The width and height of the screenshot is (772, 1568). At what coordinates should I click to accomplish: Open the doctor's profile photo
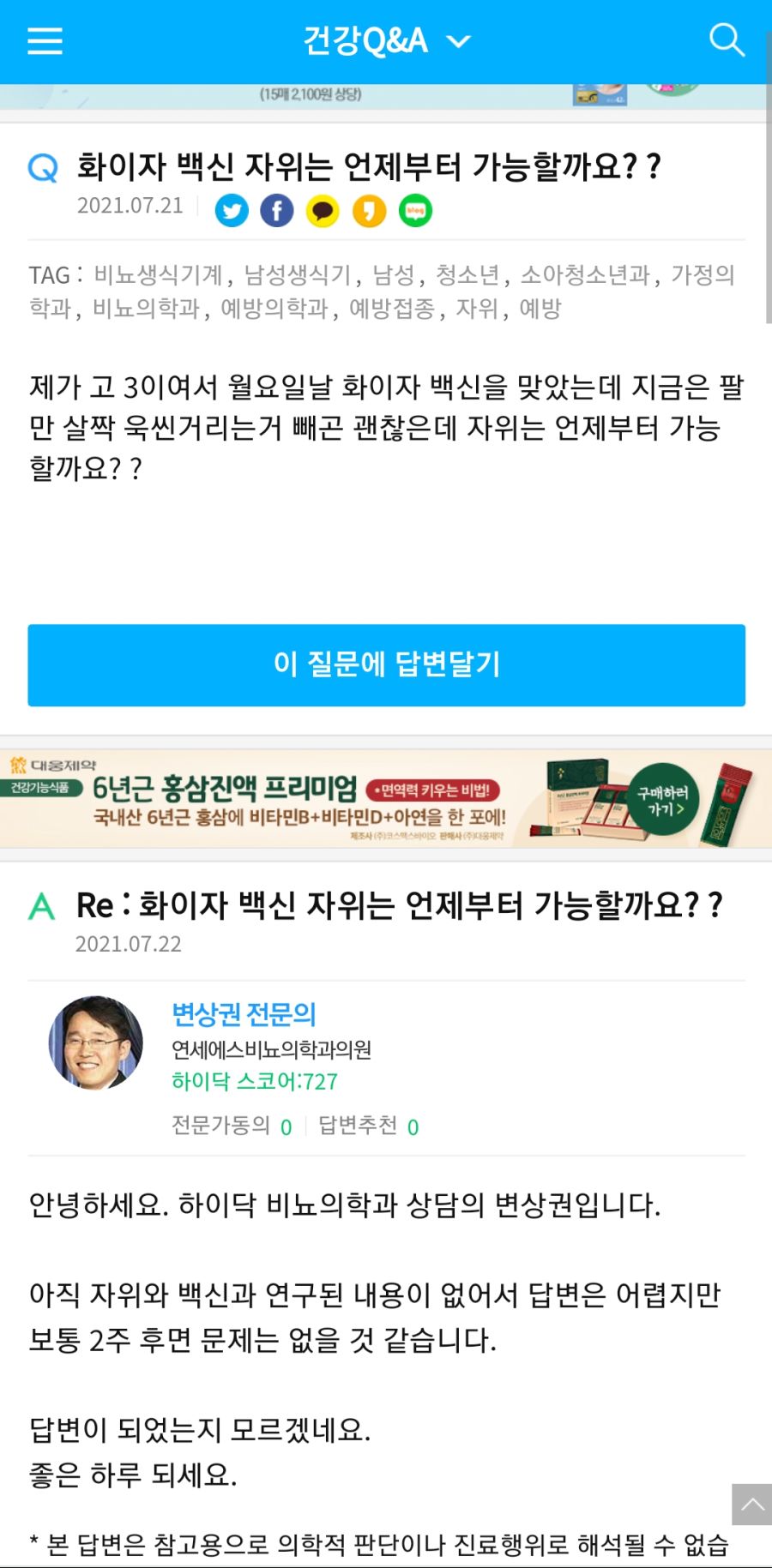point(95,1042)
